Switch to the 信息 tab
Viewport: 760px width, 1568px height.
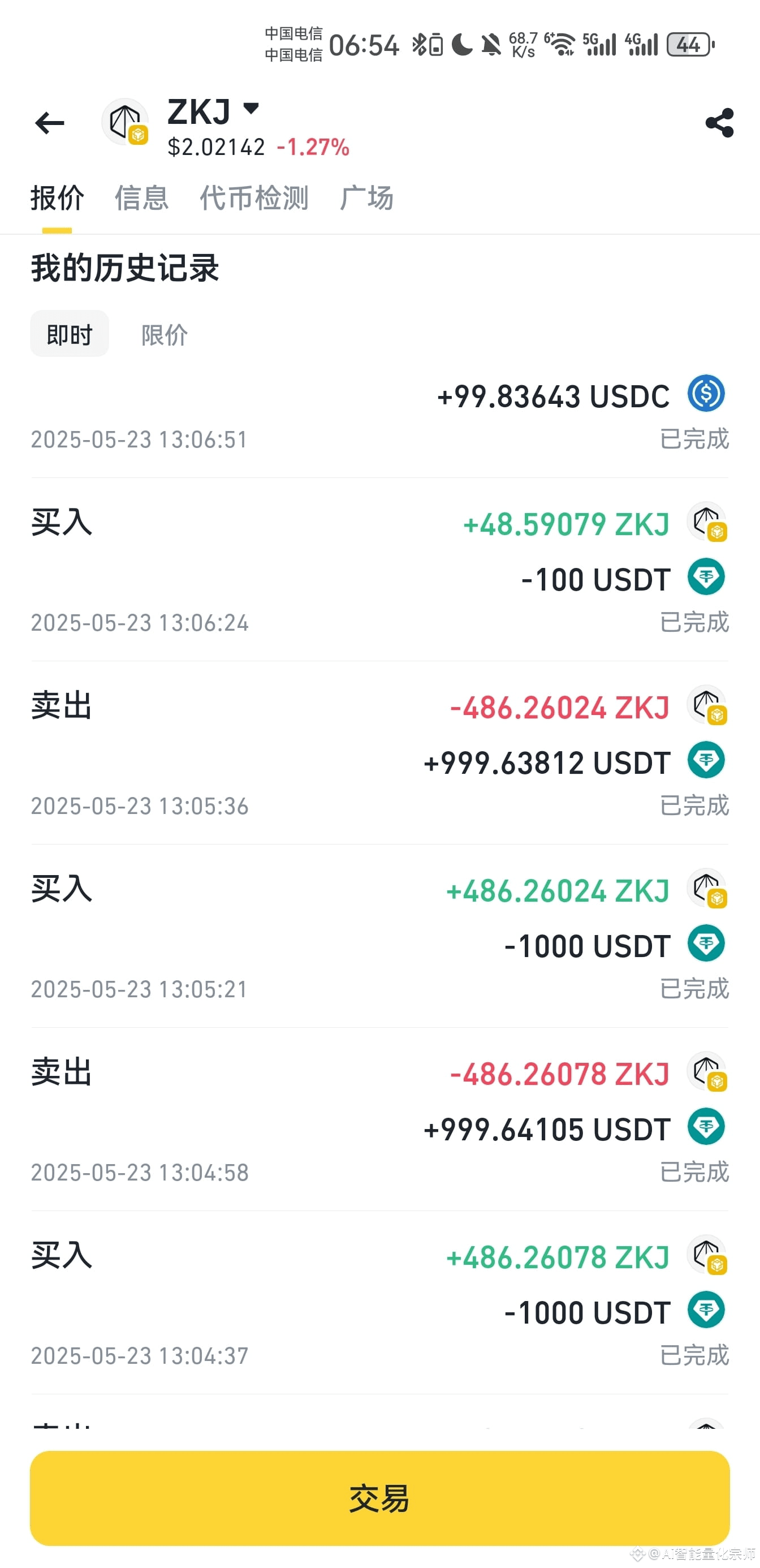[142, 199]
